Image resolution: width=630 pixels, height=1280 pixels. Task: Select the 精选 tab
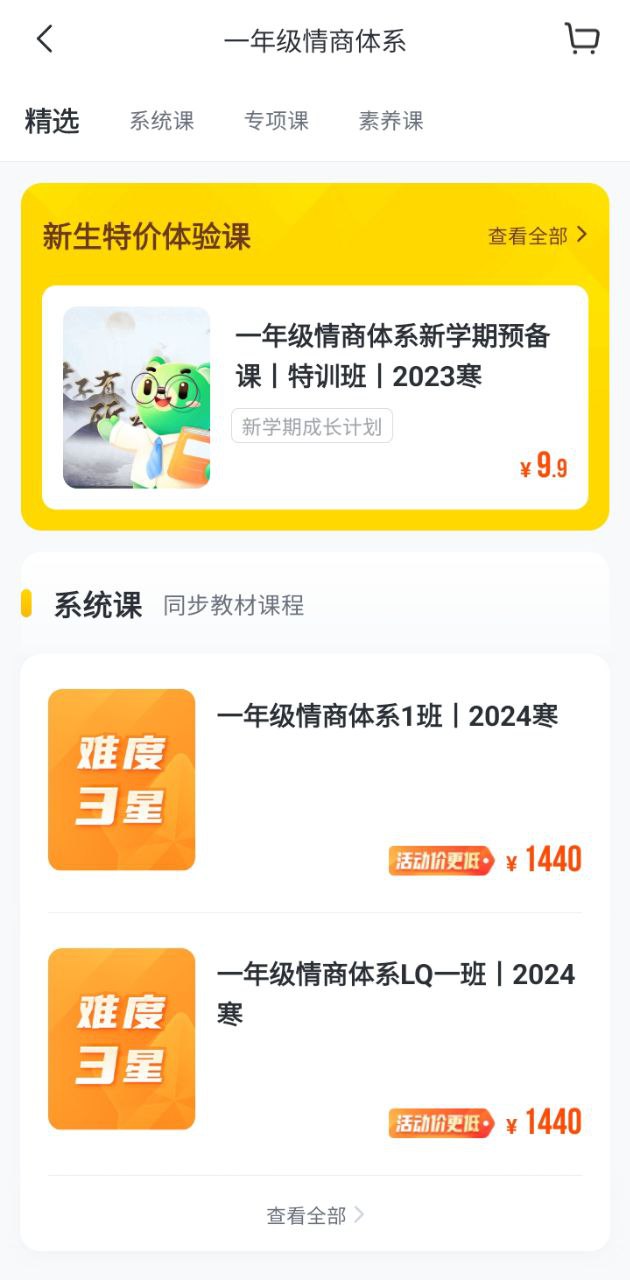(x=52, y=121)
